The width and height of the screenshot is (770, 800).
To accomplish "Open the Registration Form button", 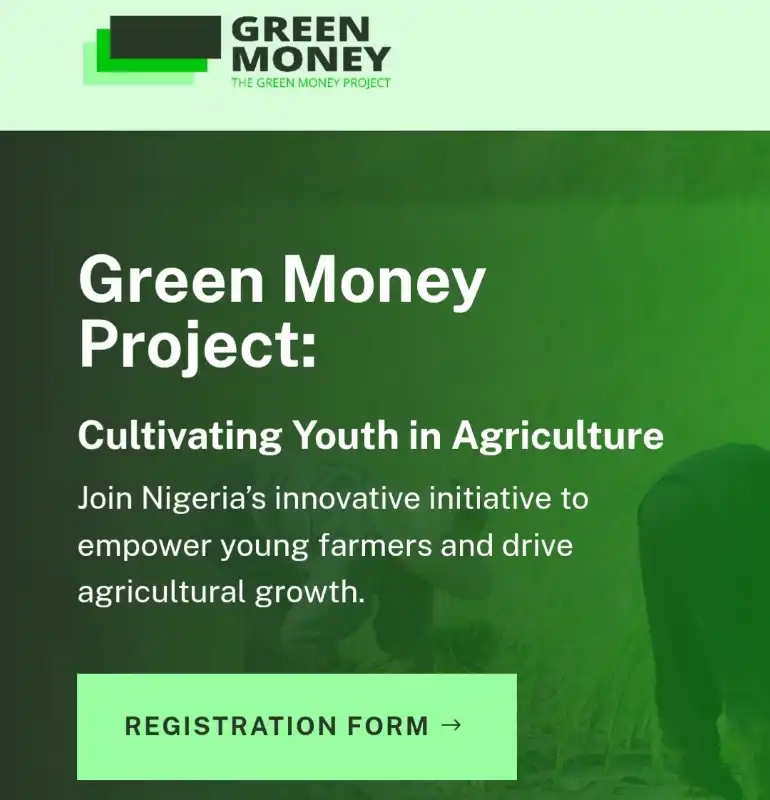I will pos(296,726).
